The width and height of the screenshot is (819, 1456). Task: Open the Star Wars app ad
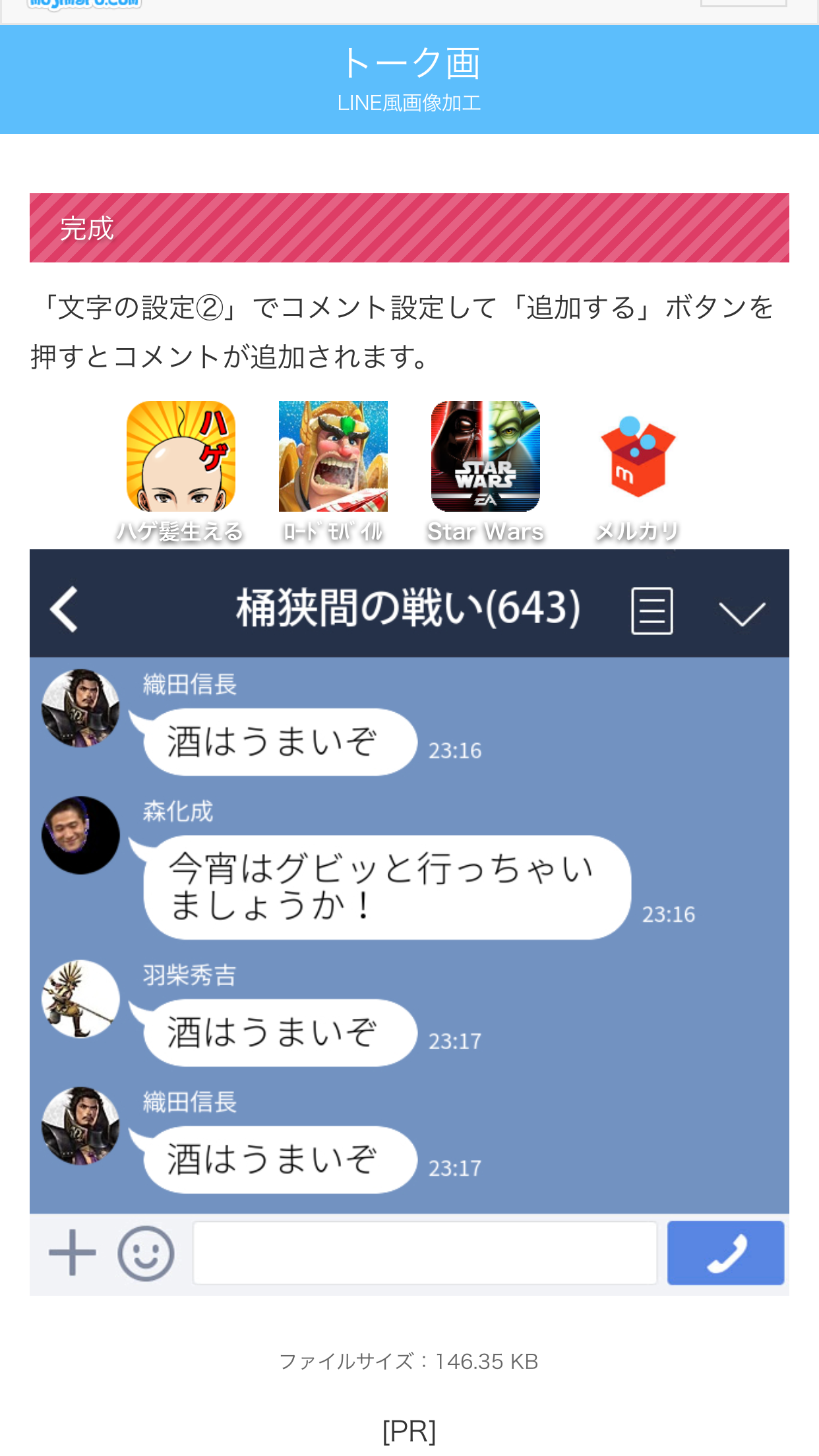(485, 456)
